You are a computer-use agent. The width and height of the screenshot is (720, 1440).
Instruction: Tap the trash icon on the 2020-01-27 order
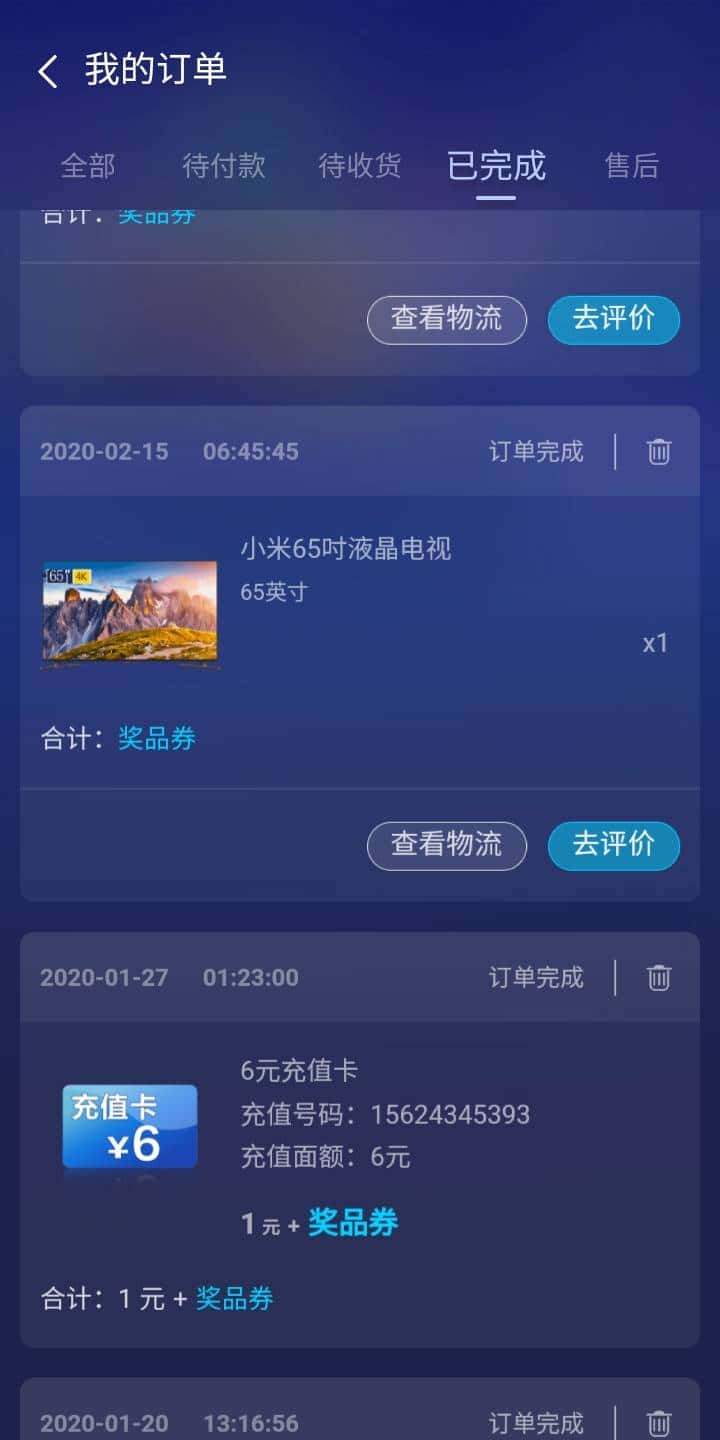click(x=658, y=977)
